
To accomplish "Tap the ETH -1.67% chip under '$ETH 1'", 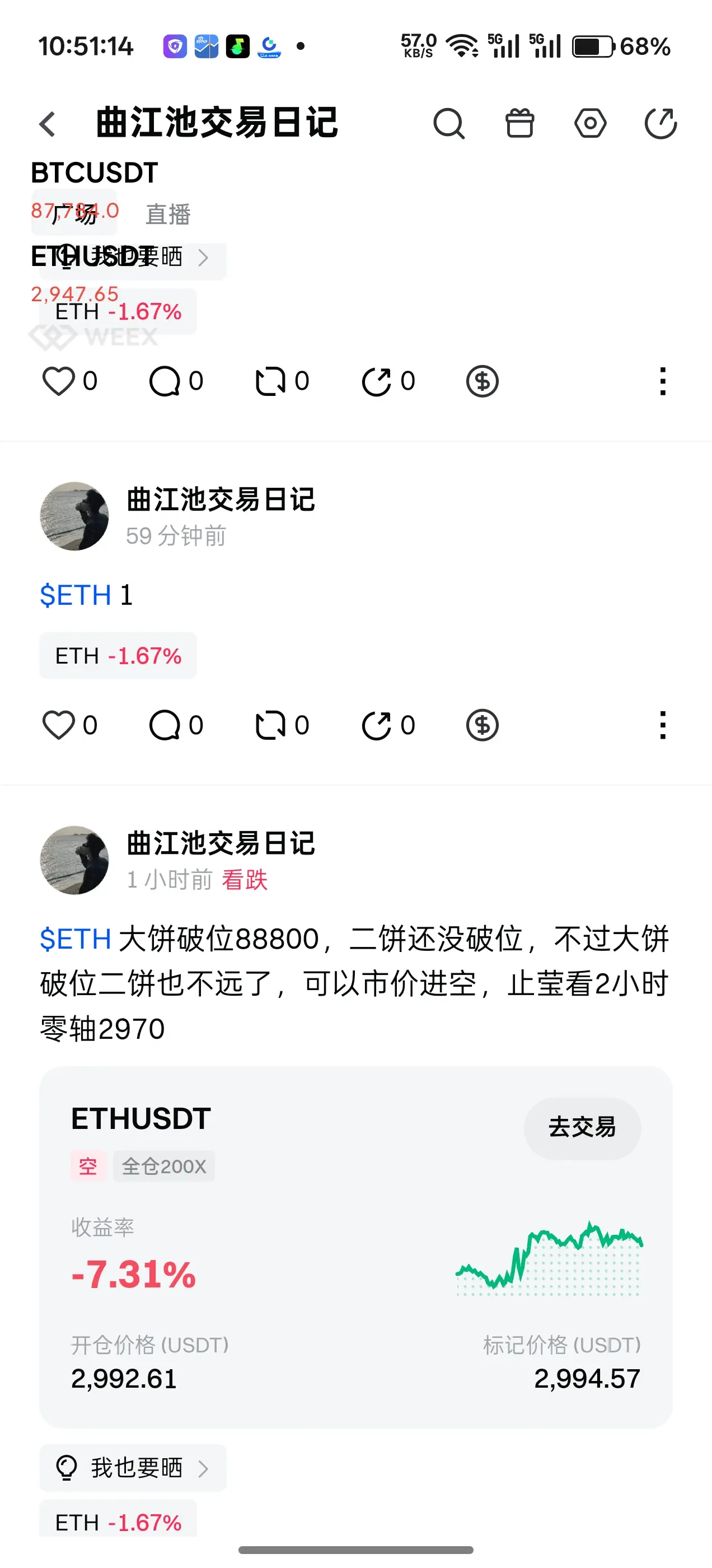I will (118, 656).
